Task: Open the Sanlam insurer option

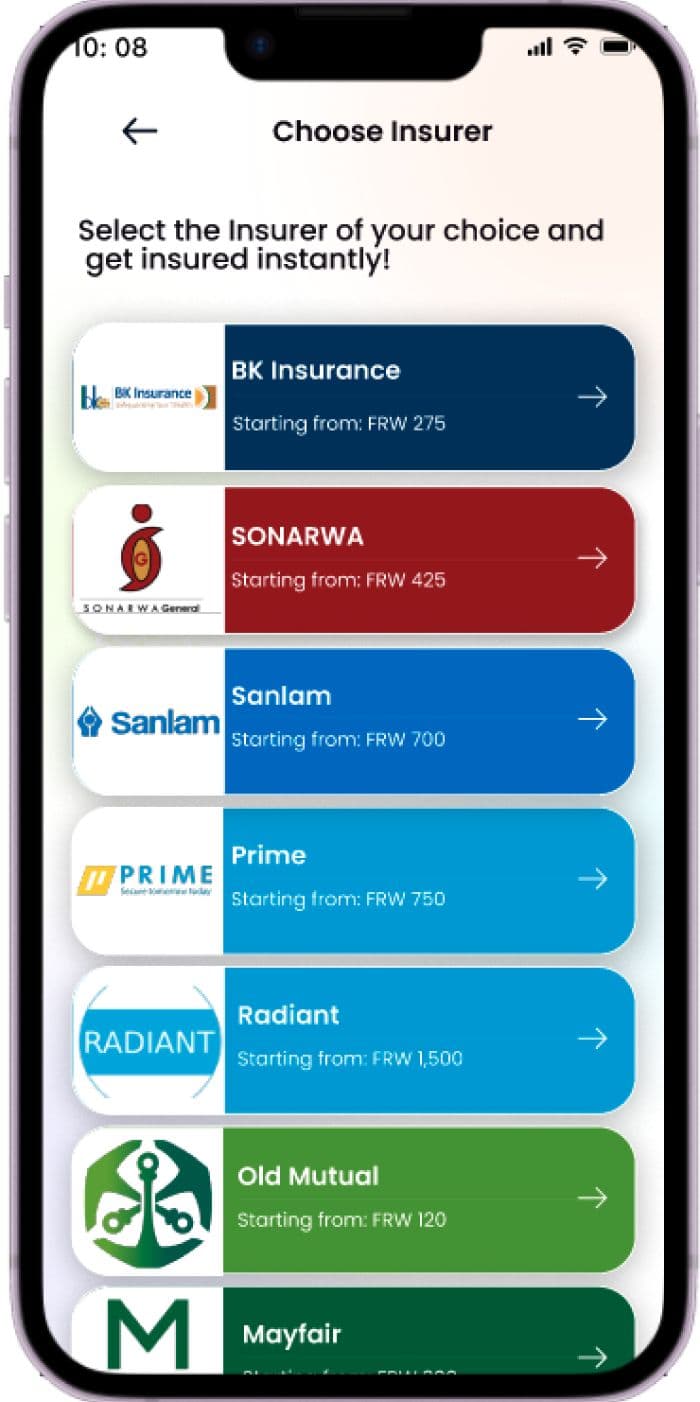Action: [x=353, y=720]
